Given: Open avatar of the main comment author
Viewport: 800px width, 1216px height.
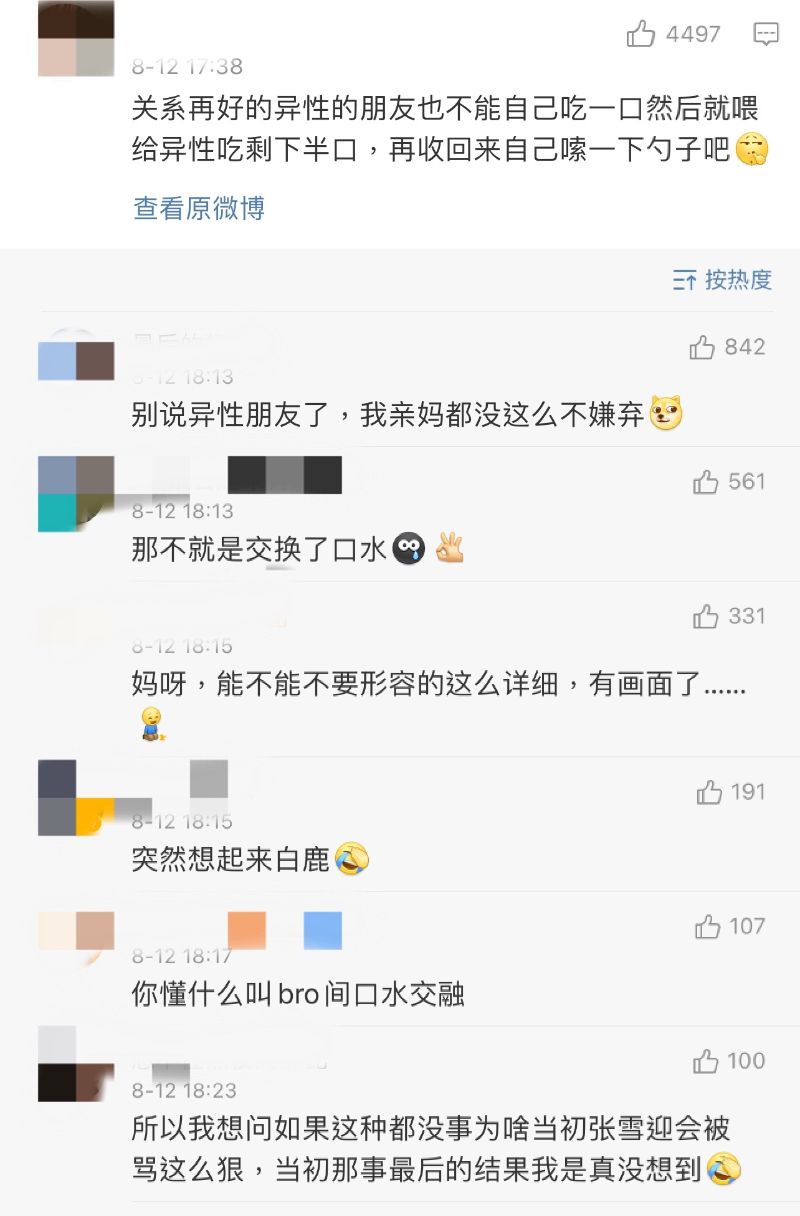Looking at the screenshot, I should point(76,38).
